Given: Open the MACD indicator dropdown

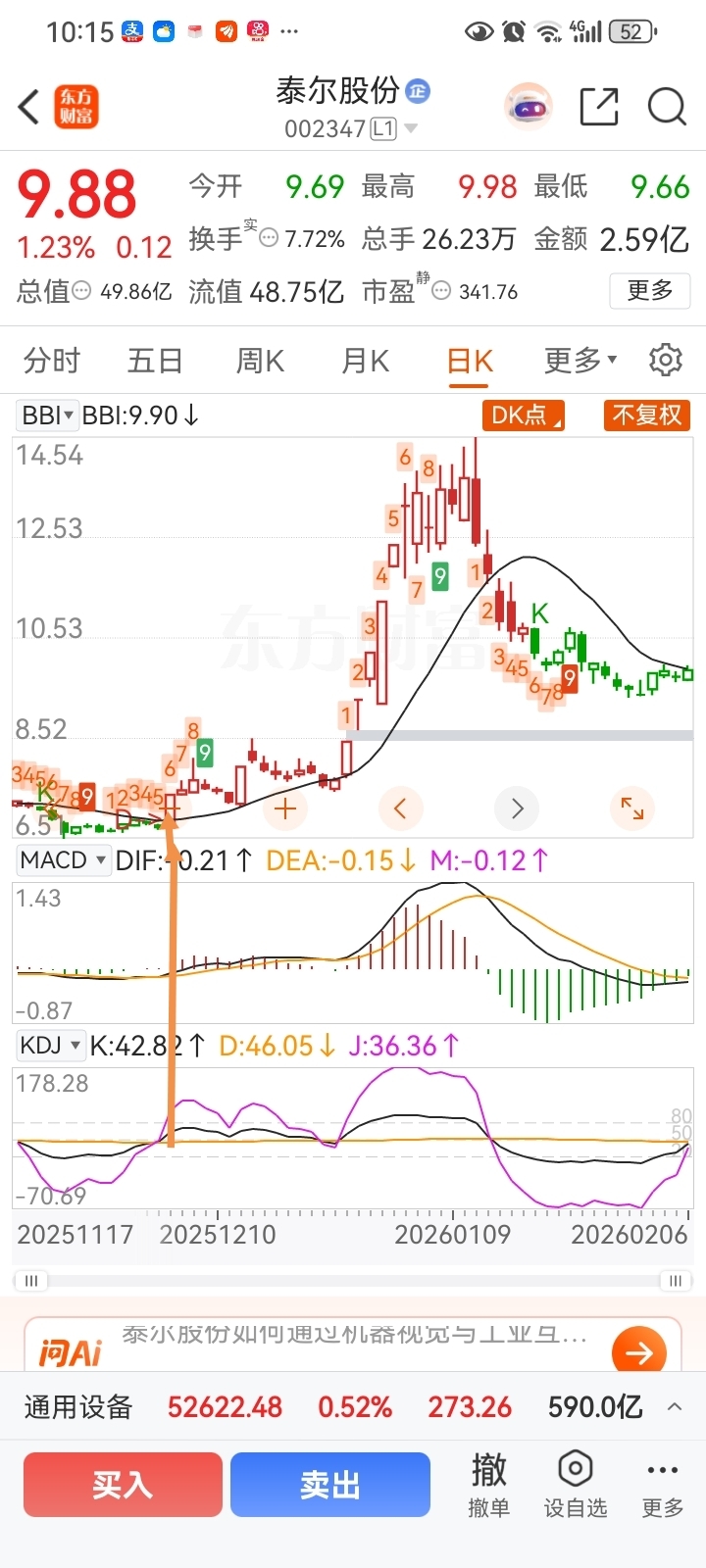Looking at the screenshot, I should tap(63, 860).
